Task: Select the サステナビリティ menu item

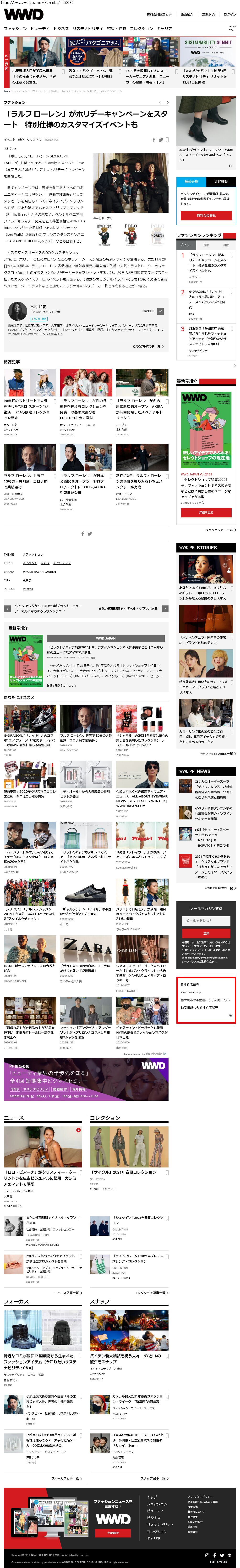Action: (87, 29)
